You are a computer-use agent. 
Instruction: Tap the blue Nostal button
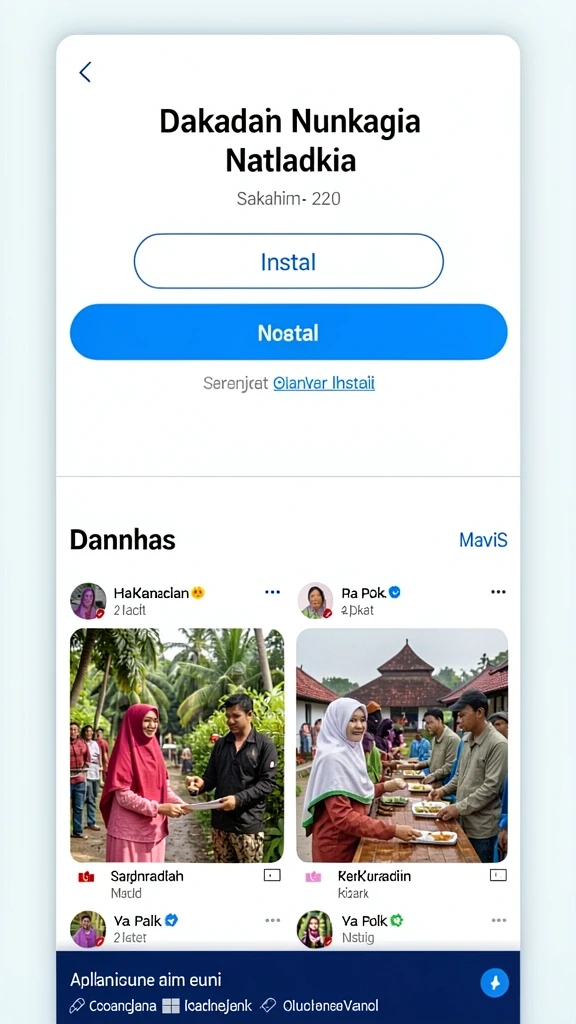pos(289,332)
